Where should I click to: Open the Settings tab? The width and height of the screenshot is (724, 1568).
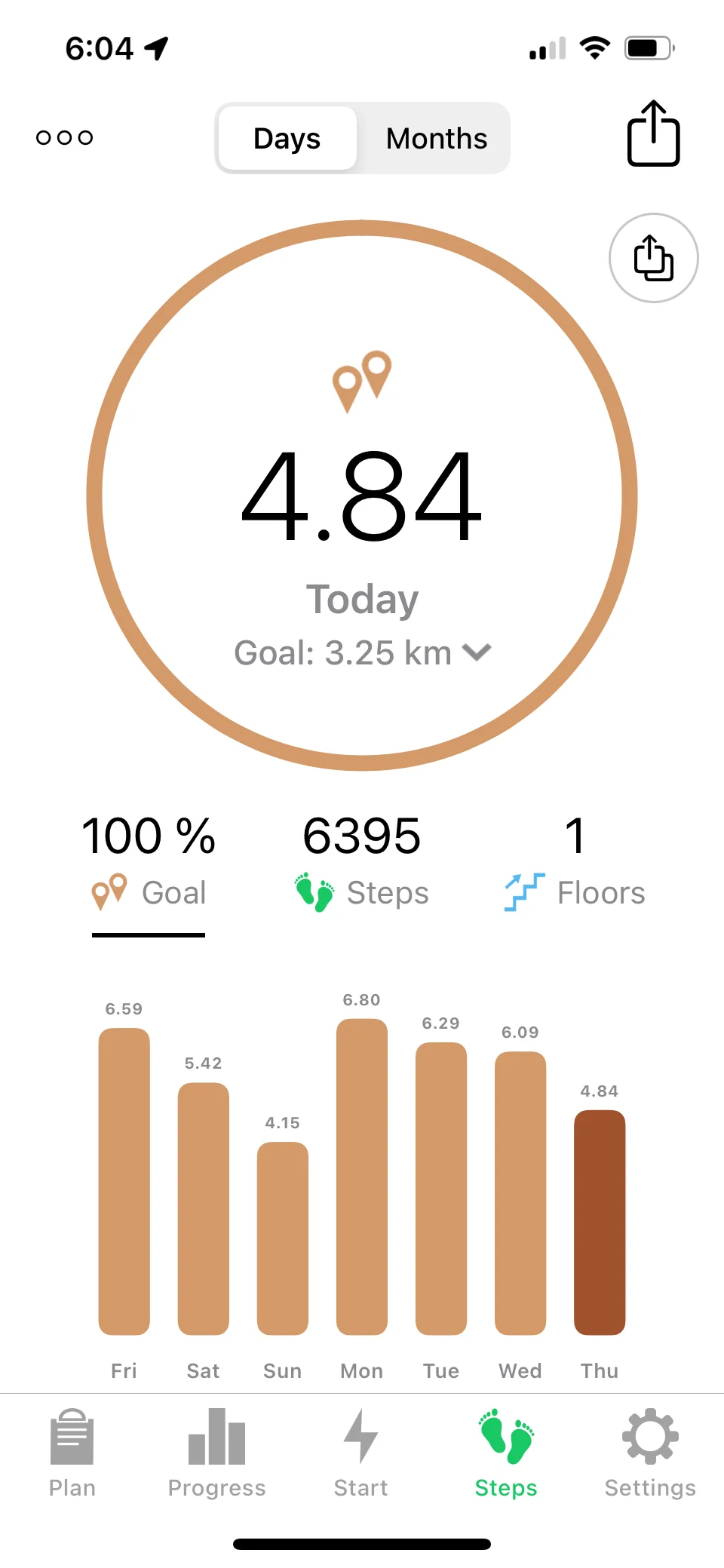coord(650,1453)
